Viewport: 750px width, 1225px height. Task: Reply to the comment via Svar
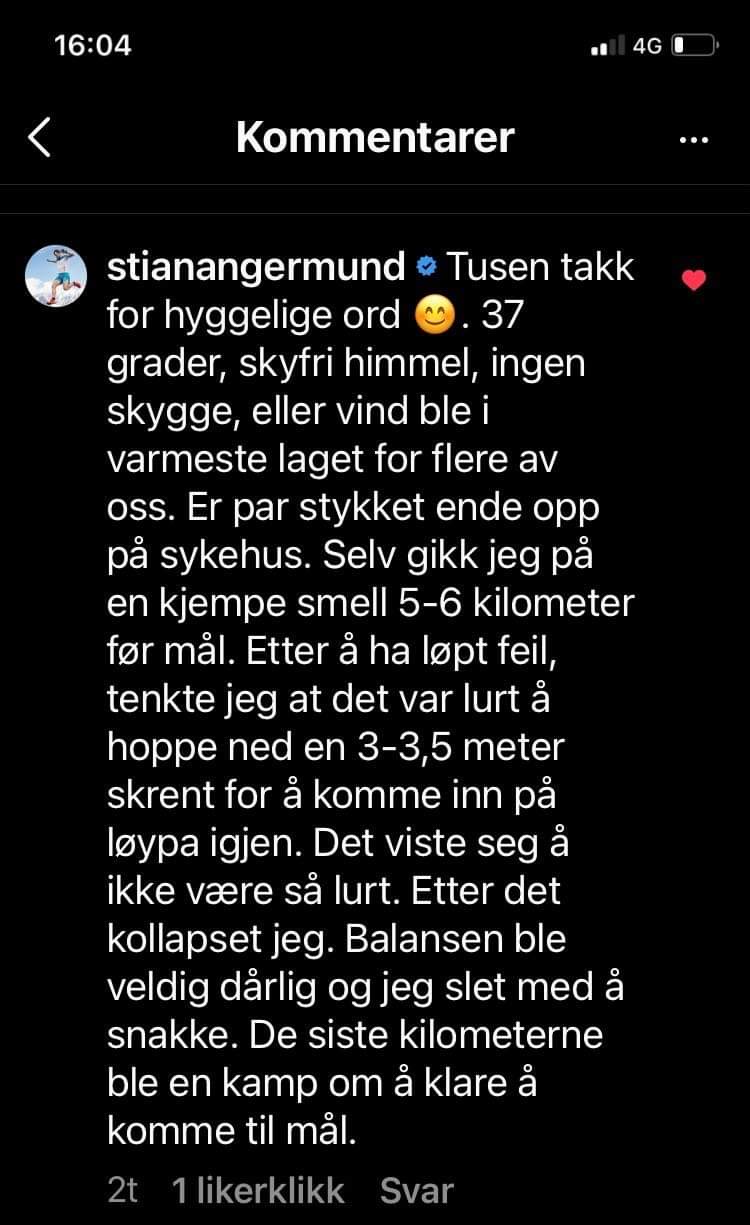tap(416, 1190)
